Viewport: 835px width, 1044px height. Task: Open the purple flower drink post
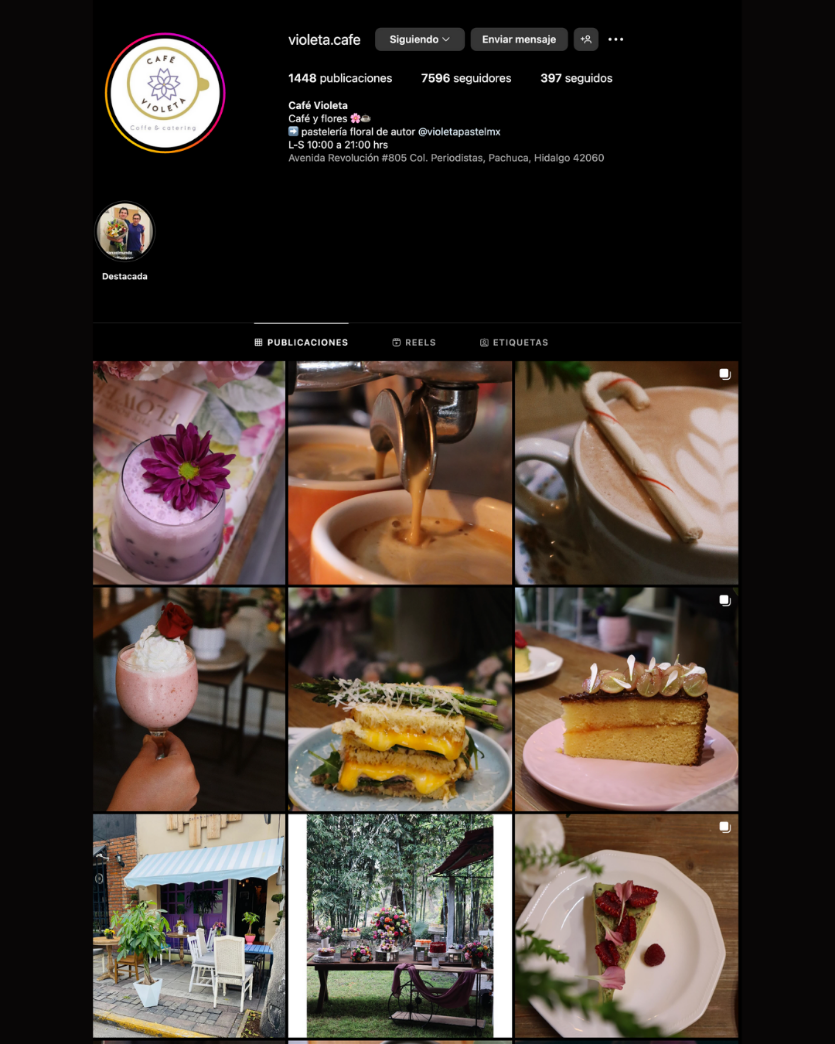(189, 473)
